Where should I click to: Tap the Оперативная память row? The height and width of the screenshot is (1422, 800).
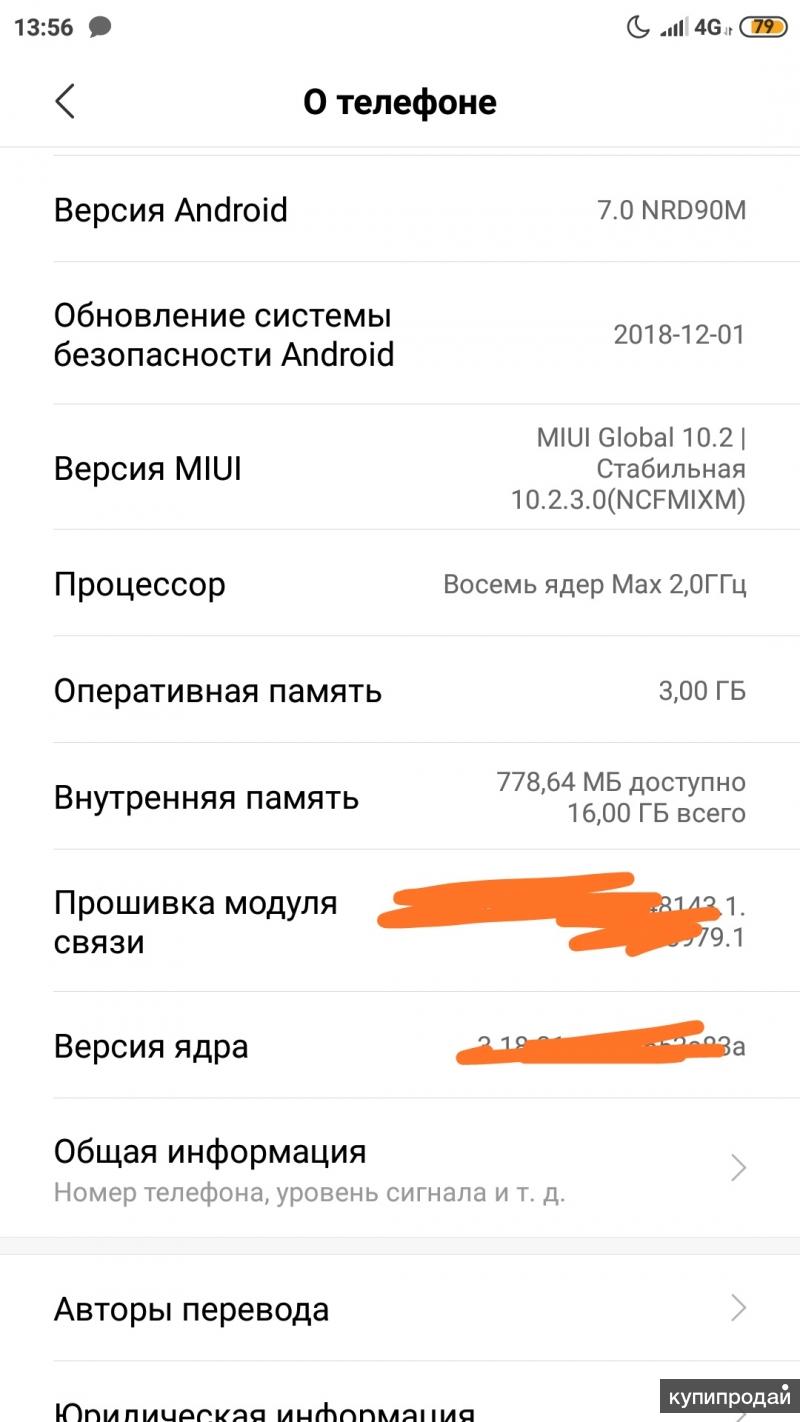click(x=400, y=690)
